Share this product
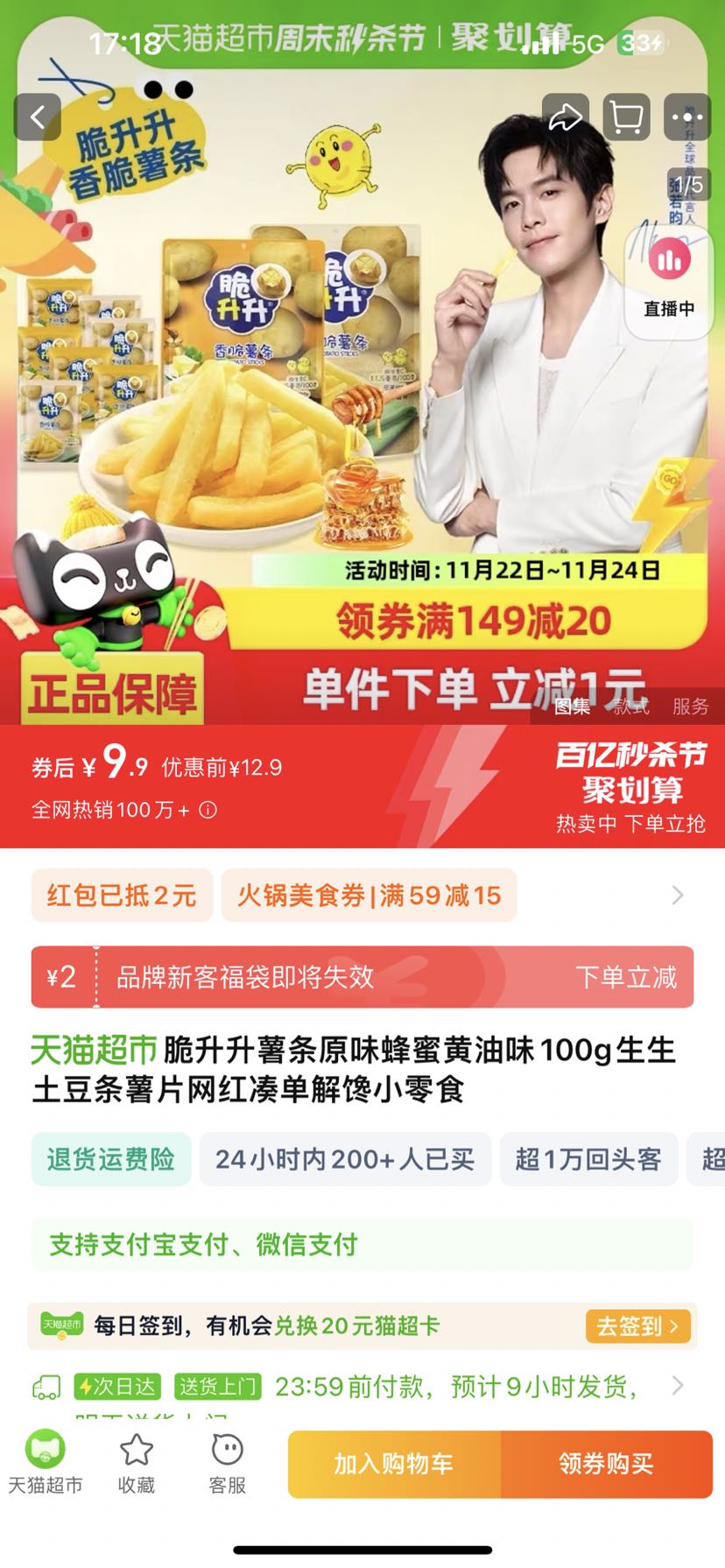This screenshot has width=725, height=1568. point(565,117)
